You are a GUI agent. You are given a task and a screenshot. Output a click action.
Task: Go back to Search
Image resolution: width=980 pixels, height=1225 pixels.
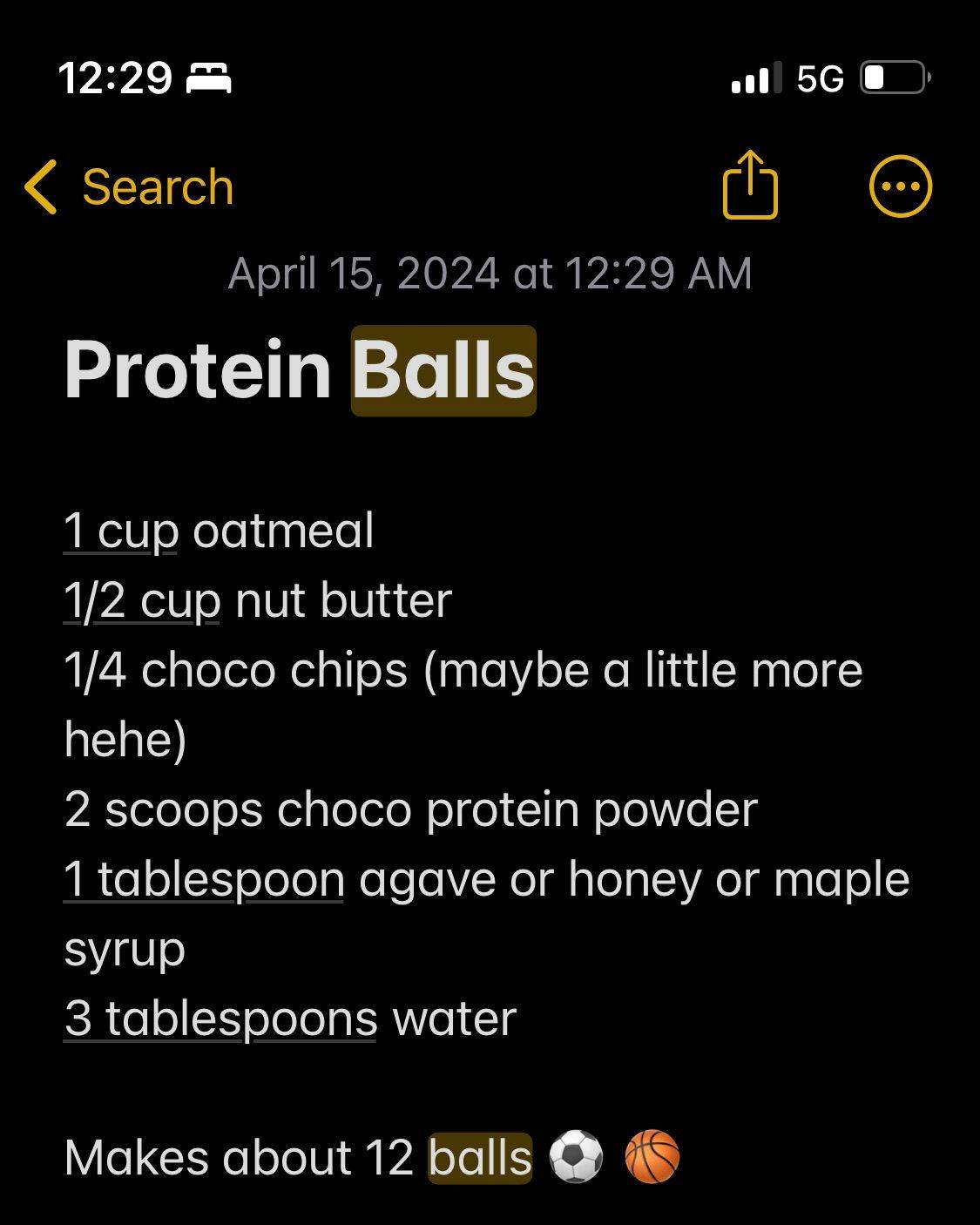(x=129, y=186)
